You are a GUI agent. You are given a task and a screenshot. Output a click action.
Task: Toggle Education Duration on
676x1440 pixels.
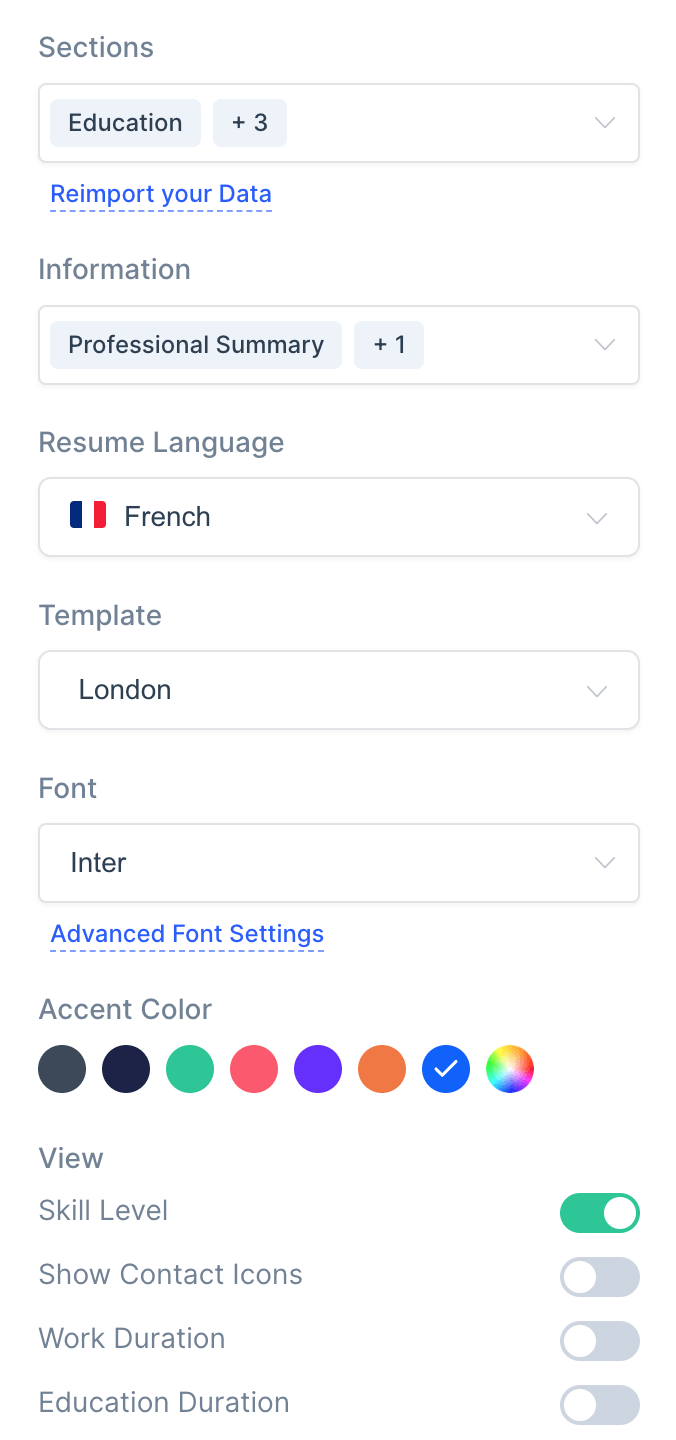pos(599,1405)
